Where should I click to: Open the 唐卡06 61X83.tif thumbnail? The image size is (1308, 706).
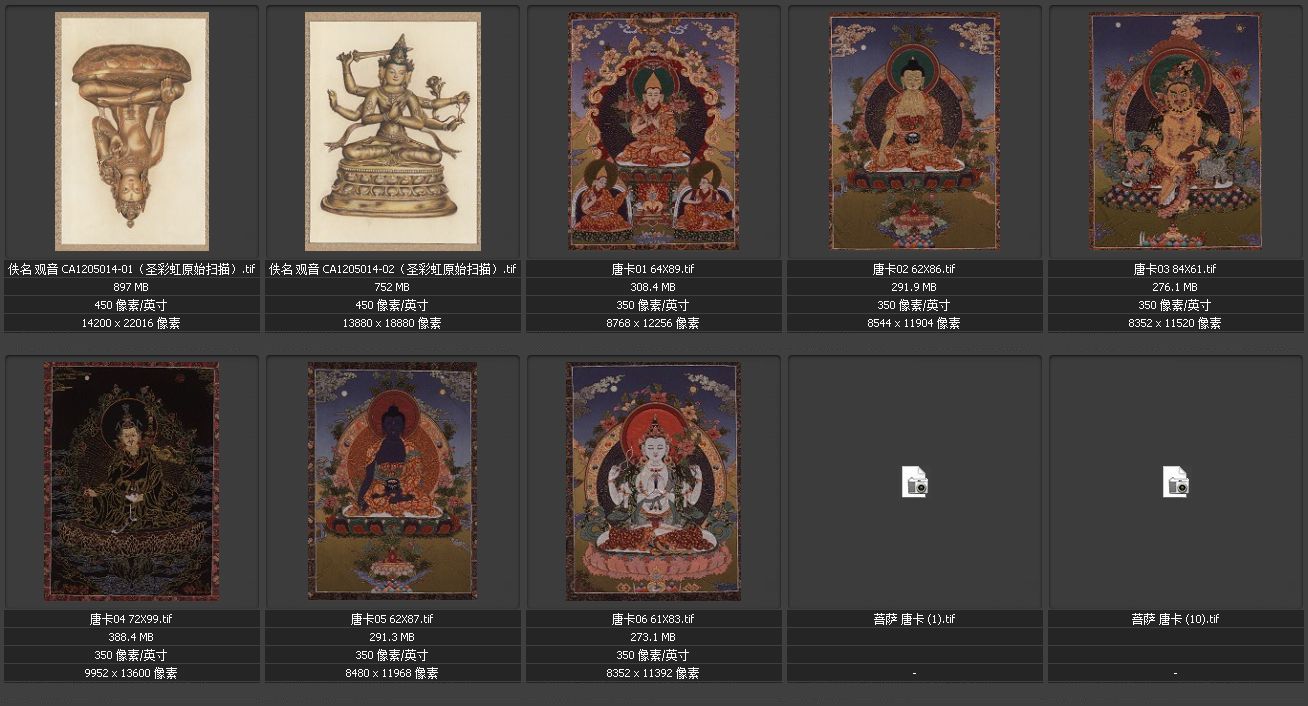point(653,481)
